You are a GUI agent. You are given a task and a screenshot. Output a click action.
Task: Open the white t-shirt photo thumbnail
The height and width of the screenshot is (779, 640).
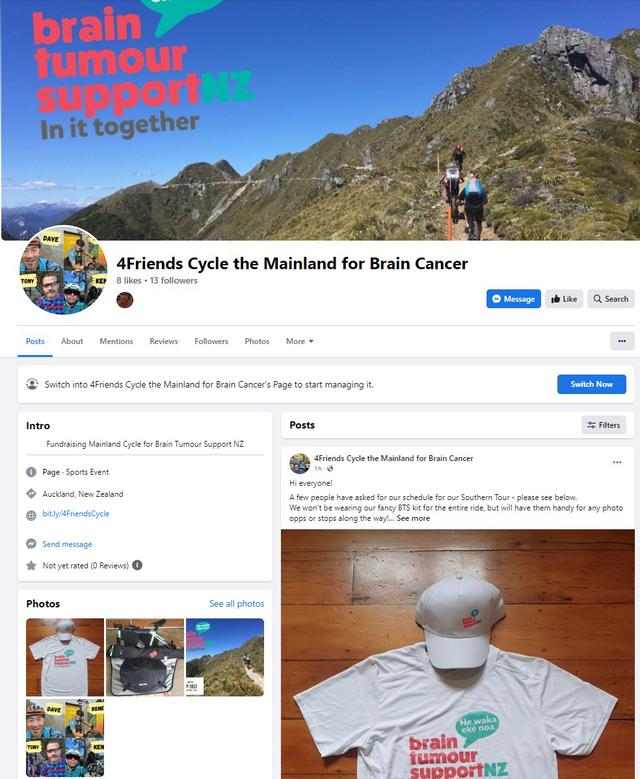click(65, 657)
